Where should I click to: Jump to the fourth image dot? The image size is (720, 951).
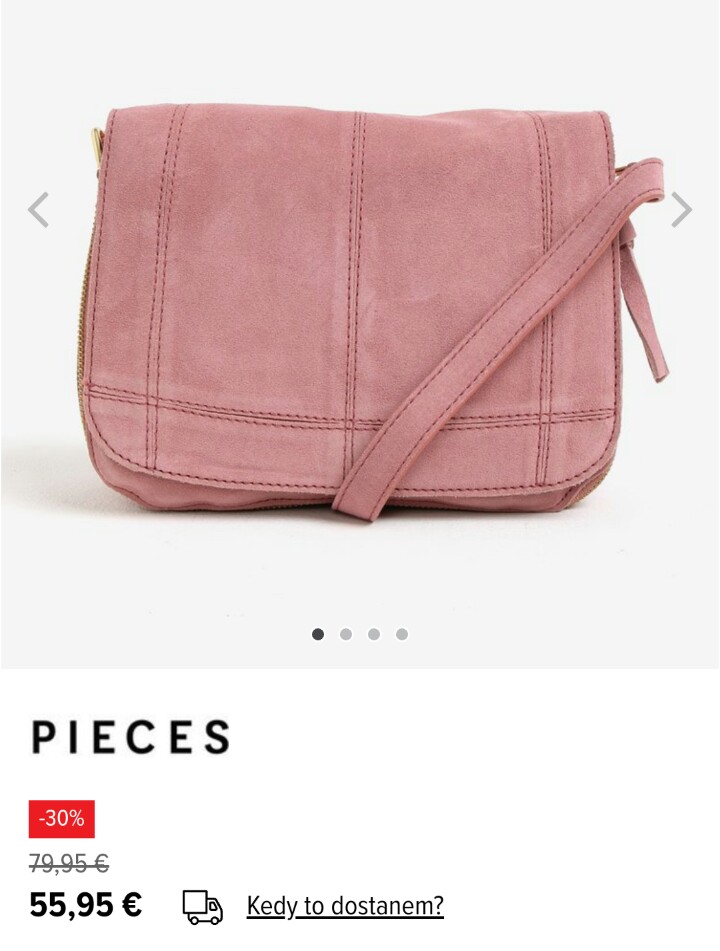402,634
